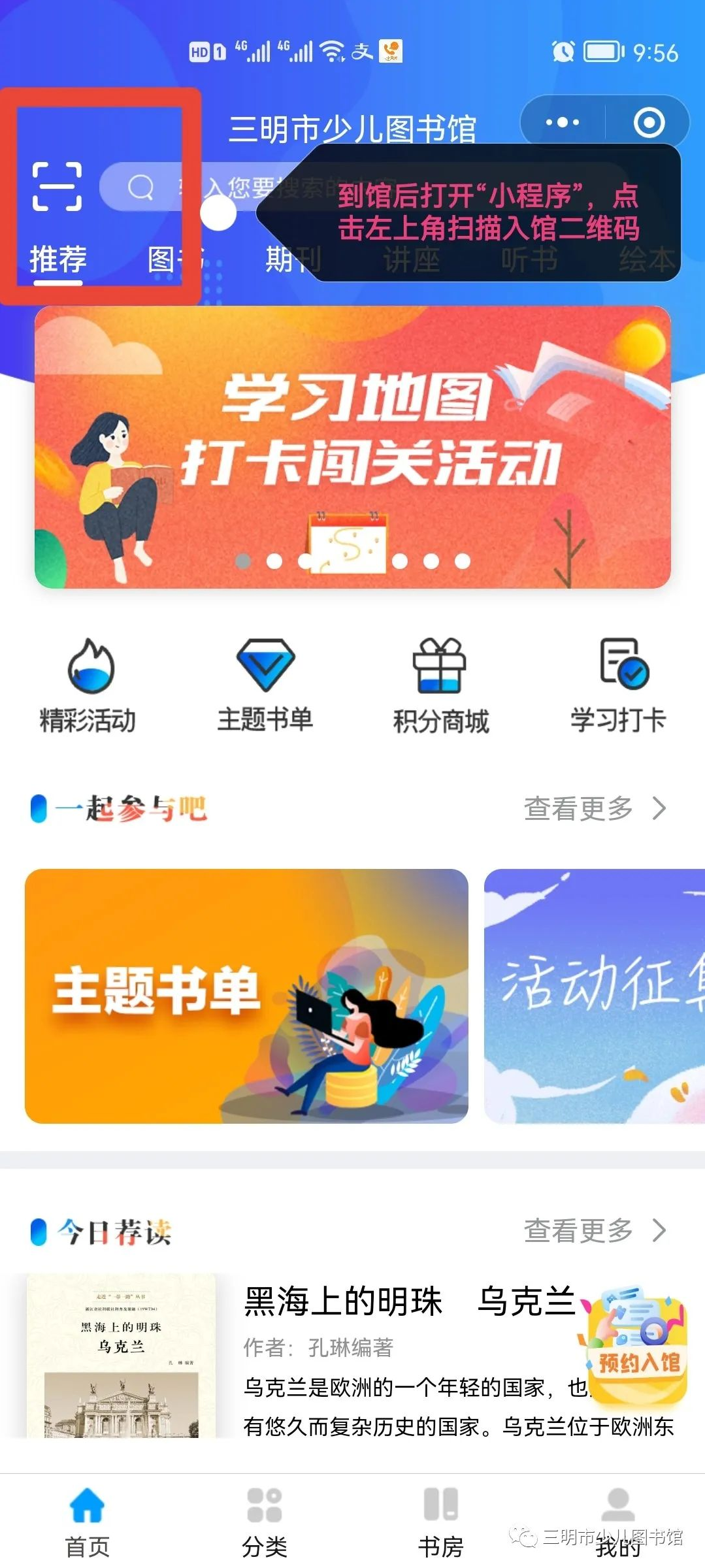Tap the scan QR code icon
The height and width of the screenshot is (1568, 705).
click(x=57, y=187)
